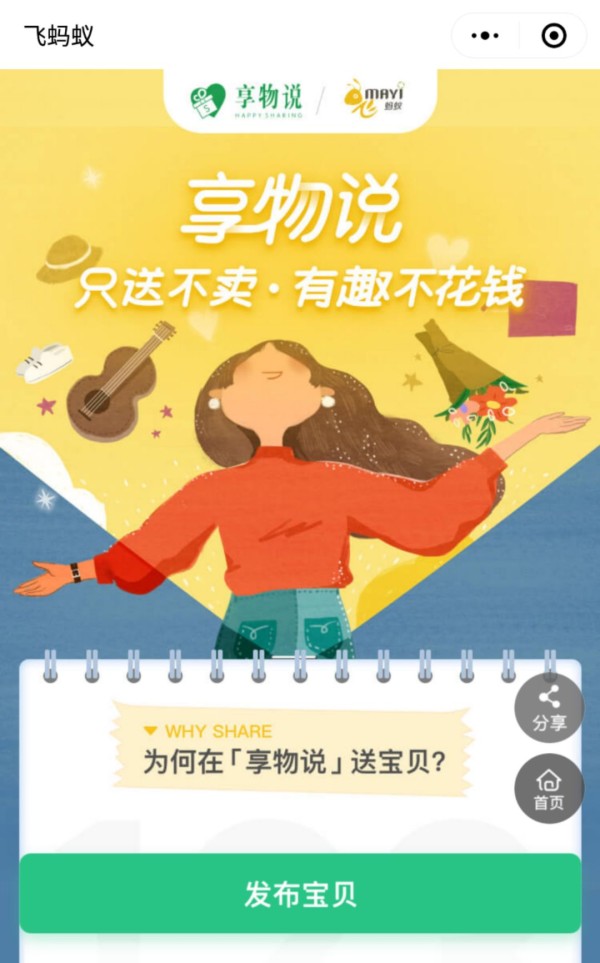
Task: Tap the 分享 floating share button
Action: tap(549, 709)
